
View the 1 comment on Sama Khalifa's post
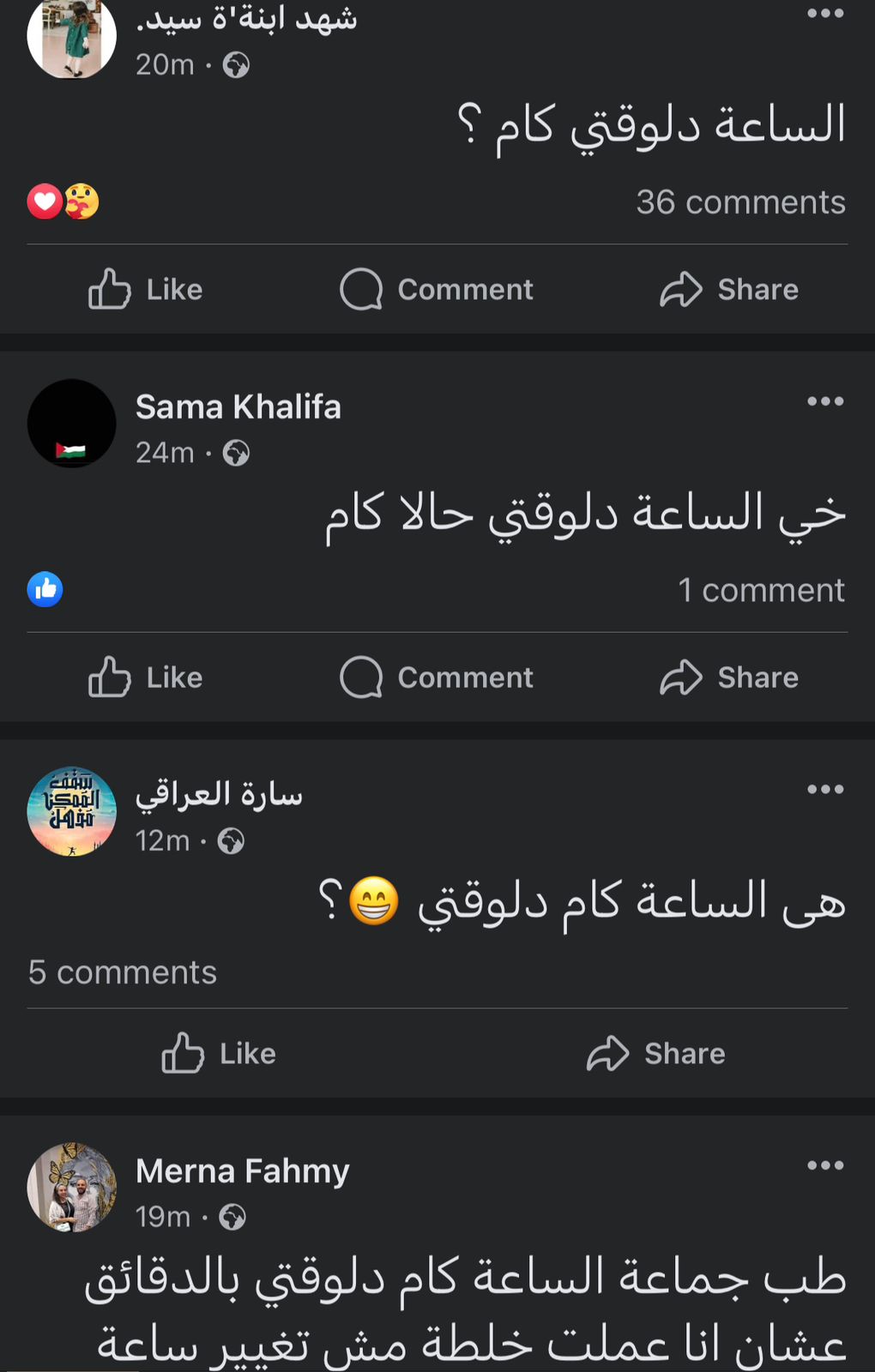click(x=761, y=590)
